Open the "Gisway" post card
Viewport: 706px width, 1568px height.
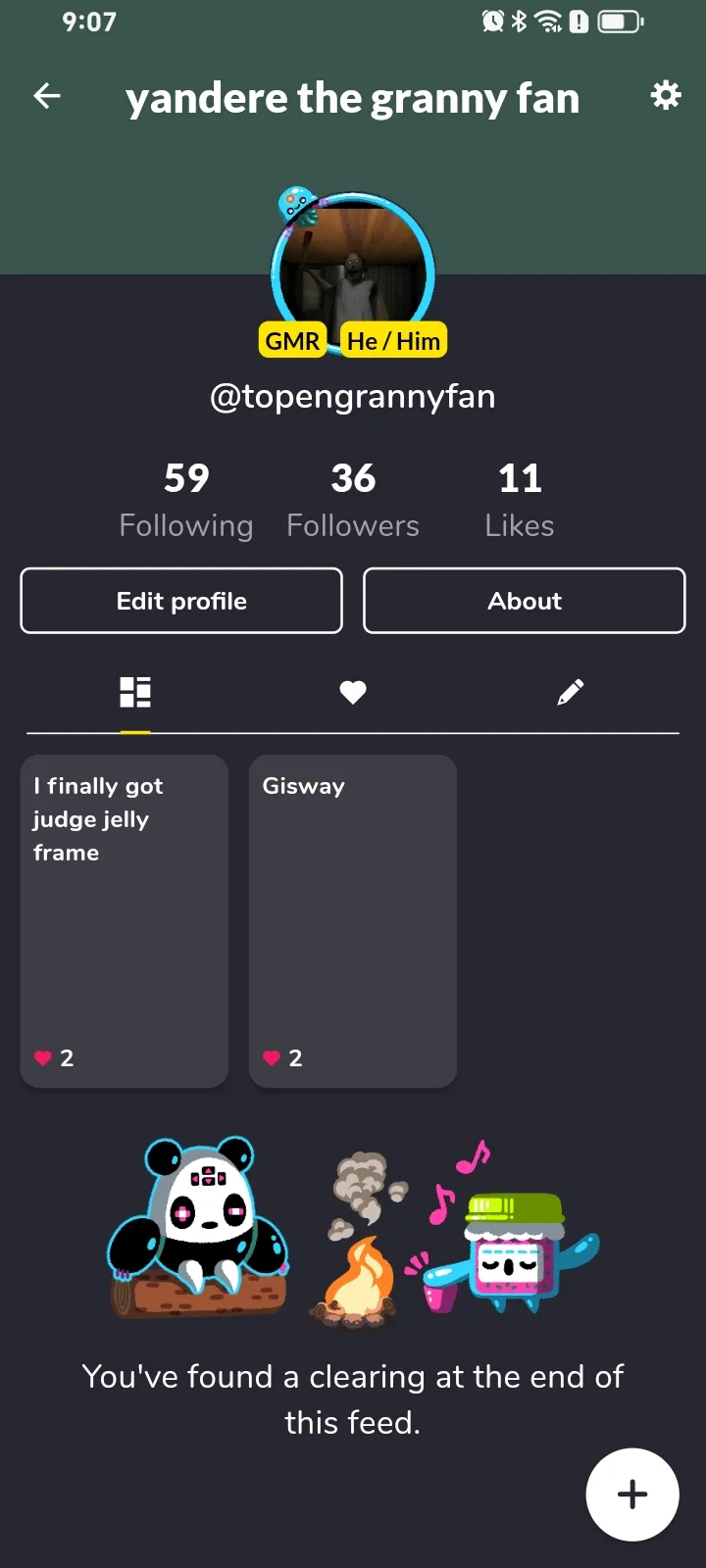pyautogui.click(x=353, y=920)
